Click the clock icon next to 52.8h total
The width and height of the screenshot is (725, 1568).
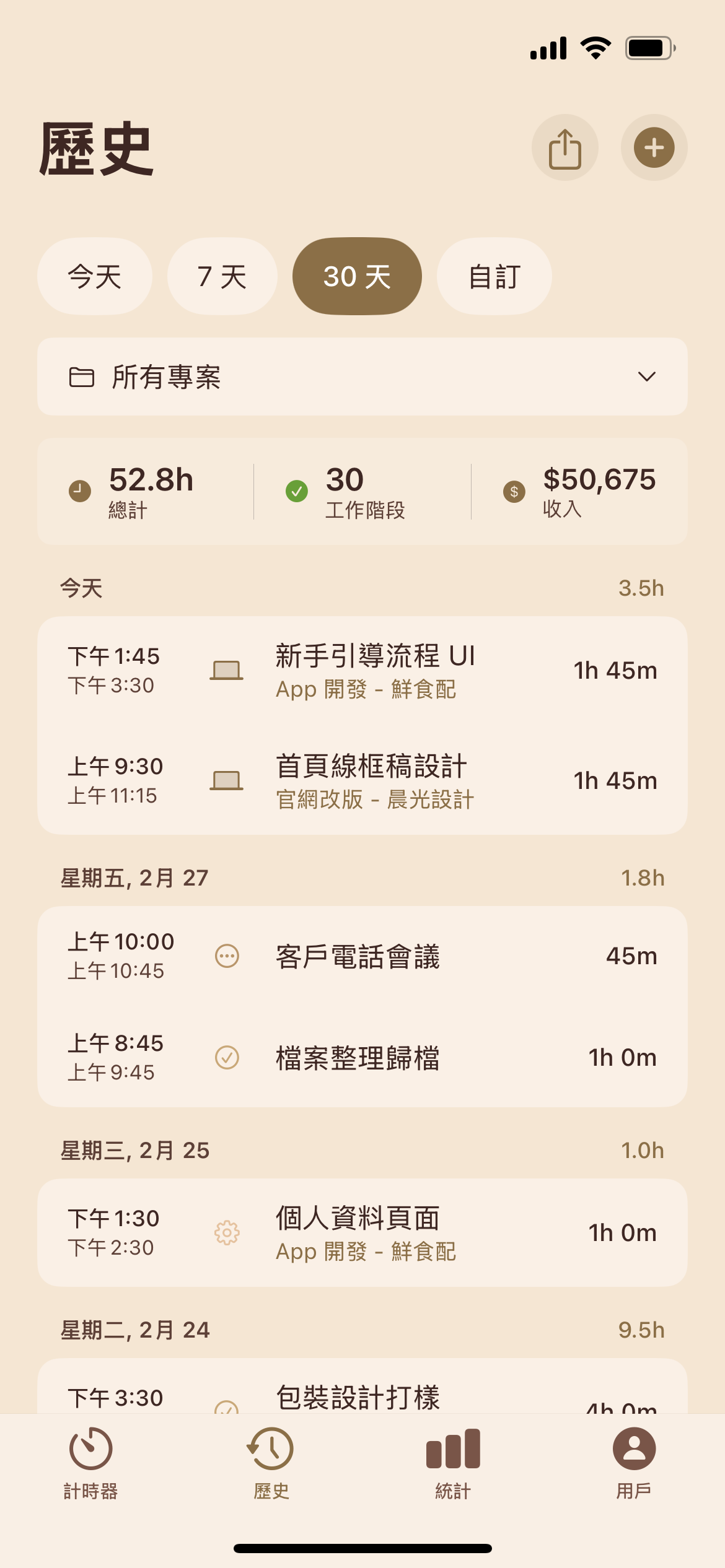[x=80, y=492]
